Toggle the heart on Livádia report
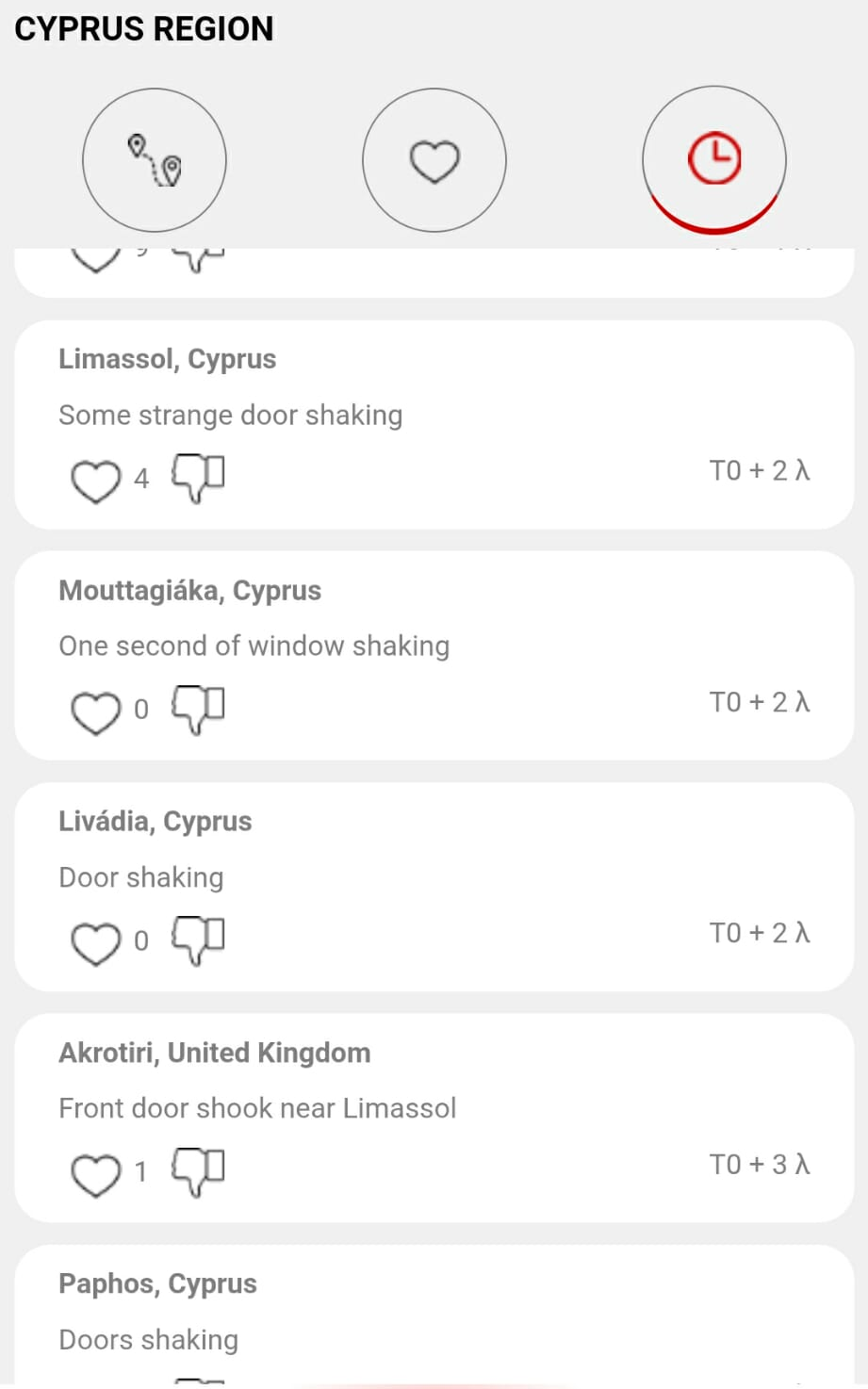868x1389 pixels. [95, 943]
